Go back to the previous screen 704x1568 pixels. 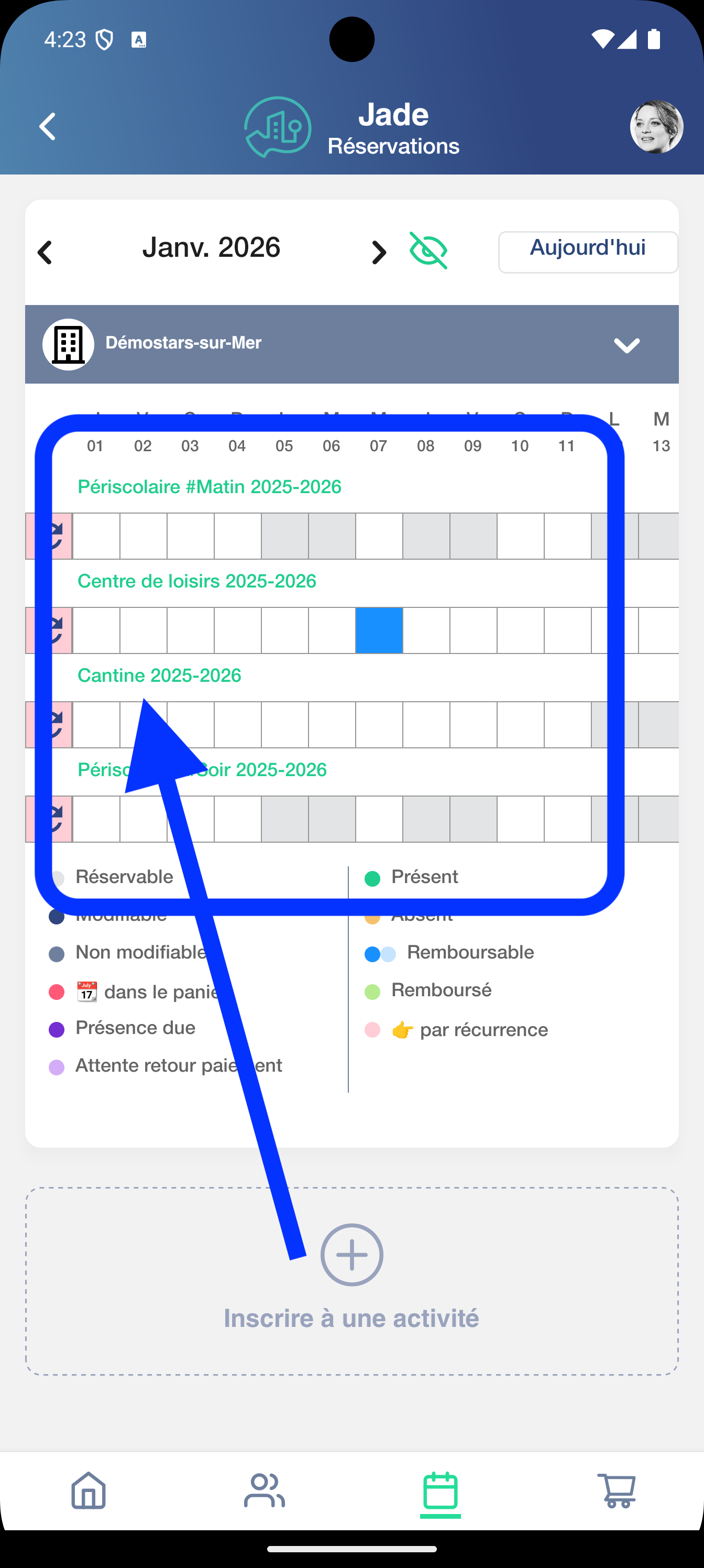pyautogui.click(x=48, y=127)
